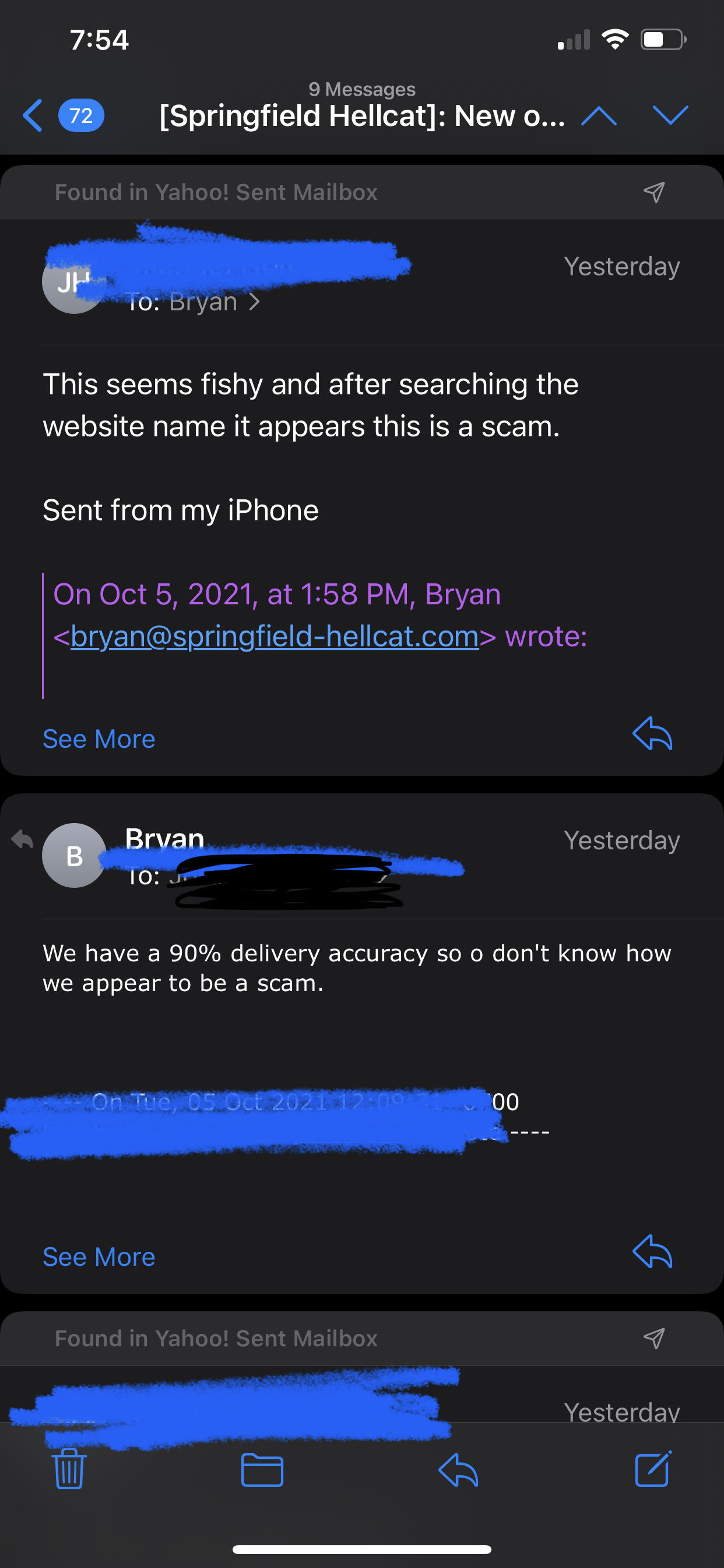Image resolution: width=724 pixels, height=1568 pixels.
Task: Reply to Bryan's 90% delivery accuracy message
Action: click(652, 1251)
